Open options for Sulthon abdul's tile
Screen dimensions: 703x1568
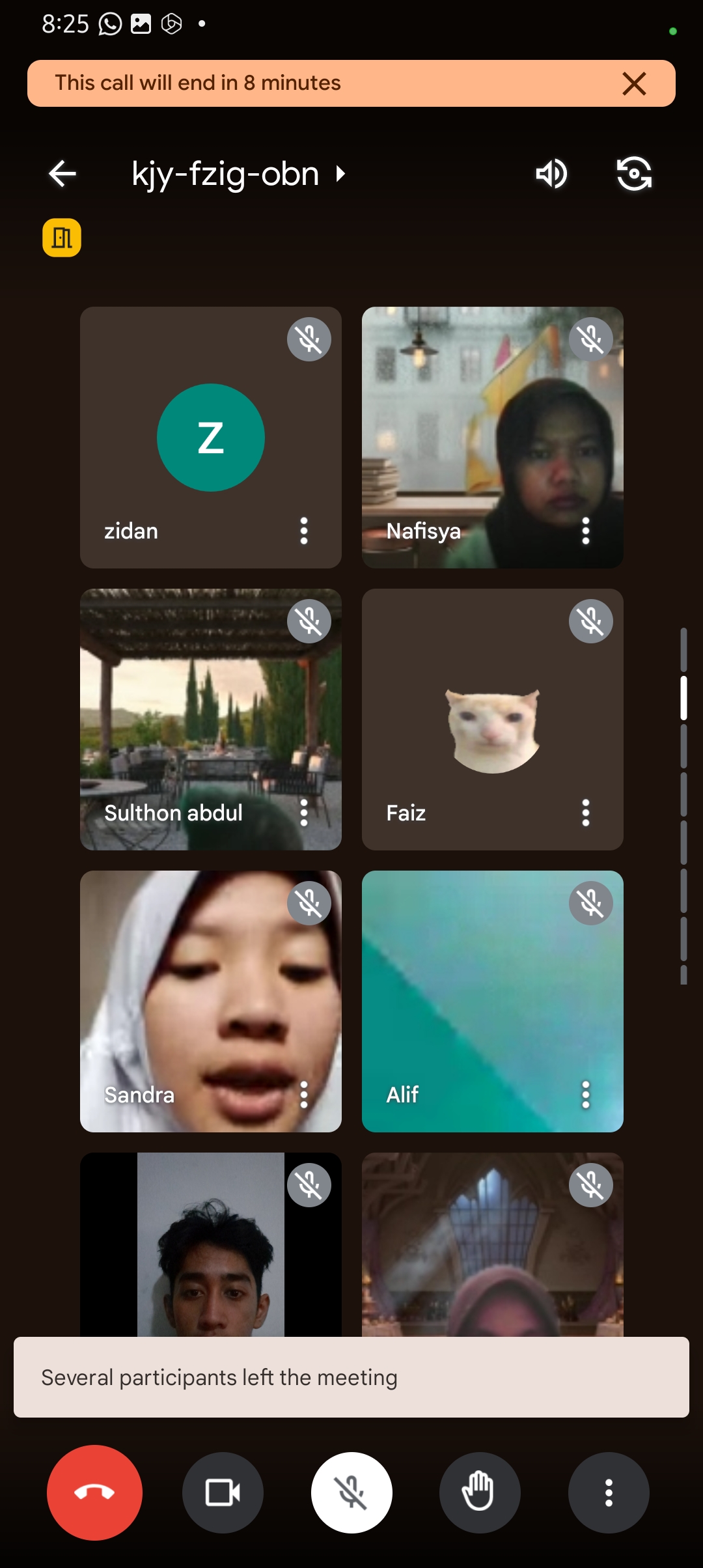[x=303, y=813]
